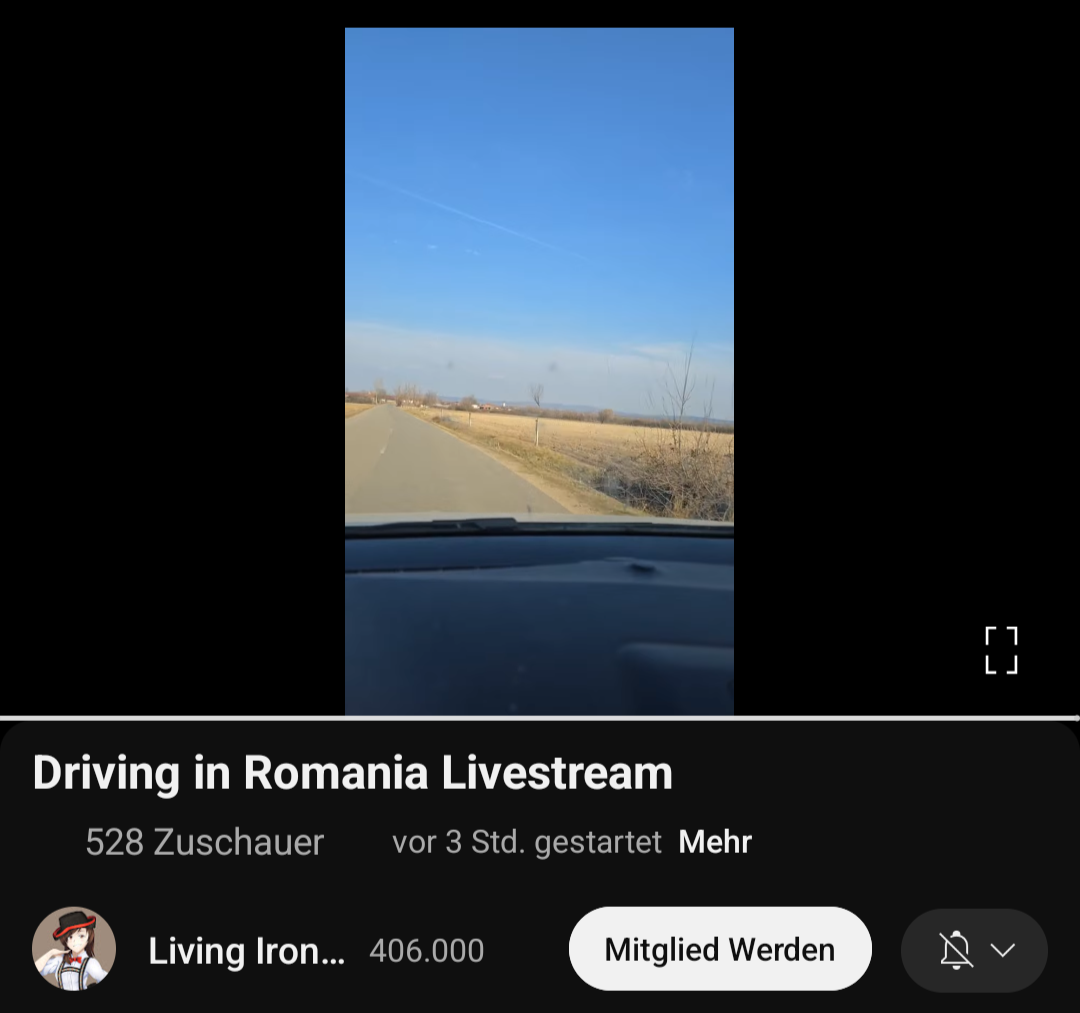Expand description via Mehr
Image resolution: width=1080 pixels, height=1013 pixels.
(715, 842)
